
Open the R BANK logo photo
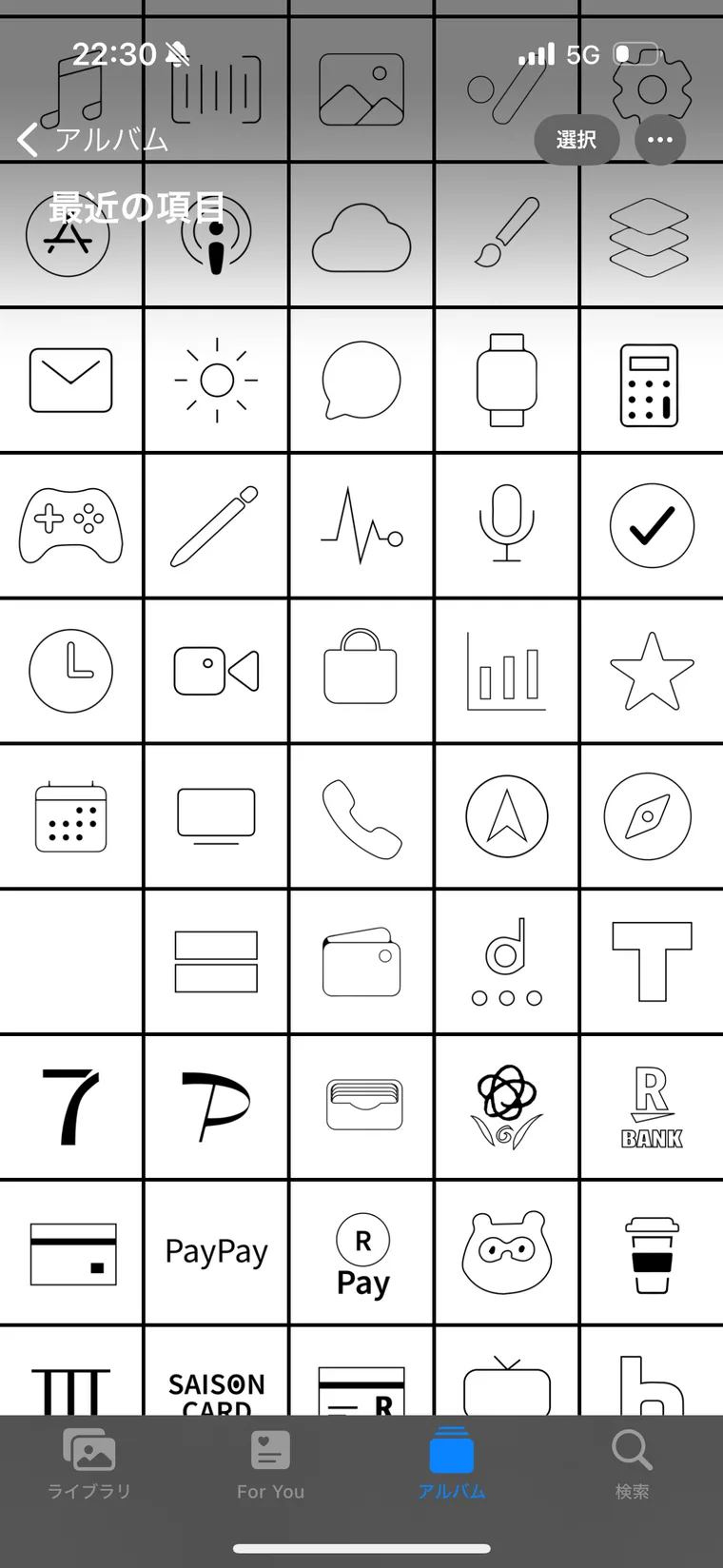tap(652, 1107)
